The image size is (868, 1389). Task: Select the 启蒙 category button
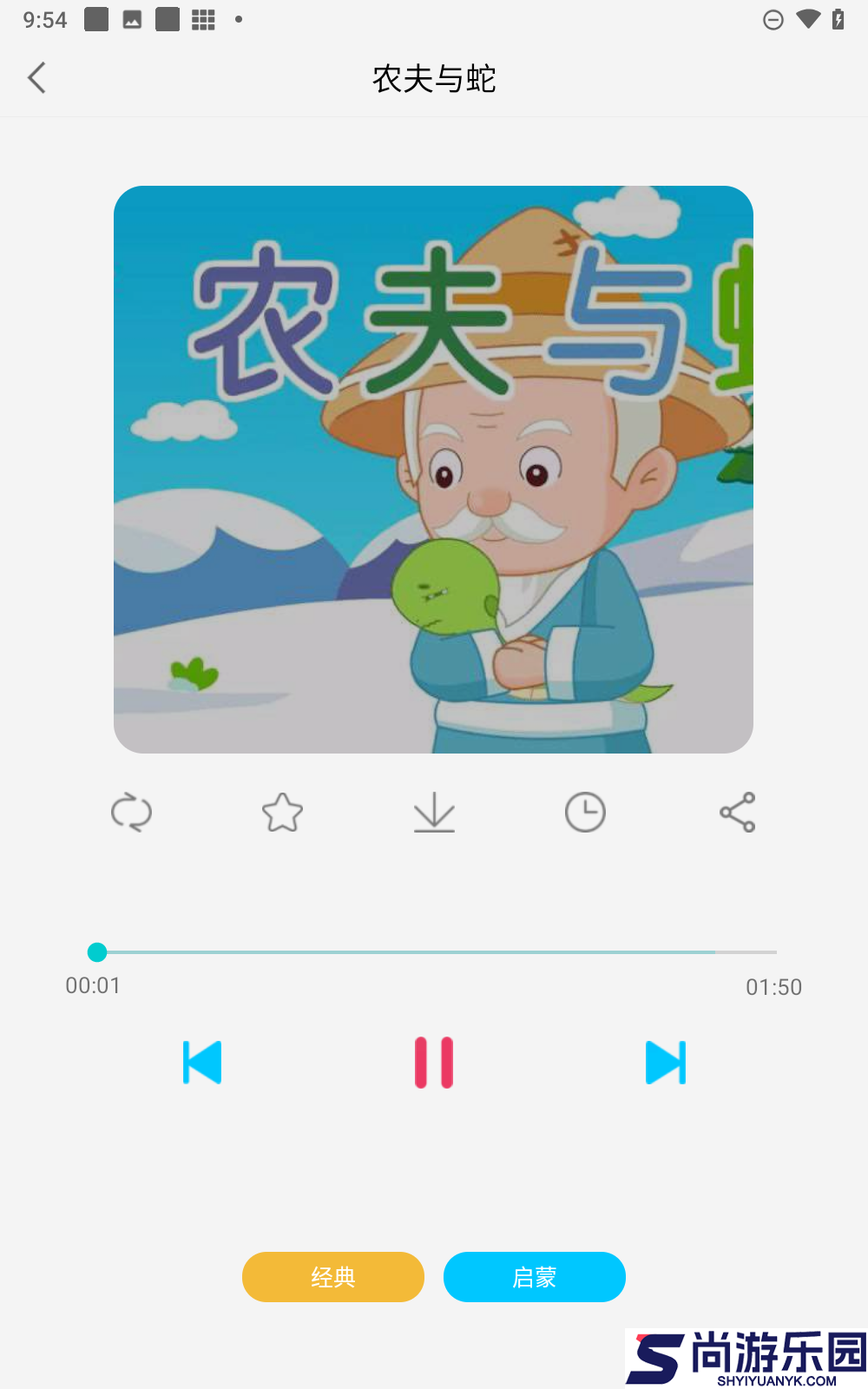[x=535, y=1277]
